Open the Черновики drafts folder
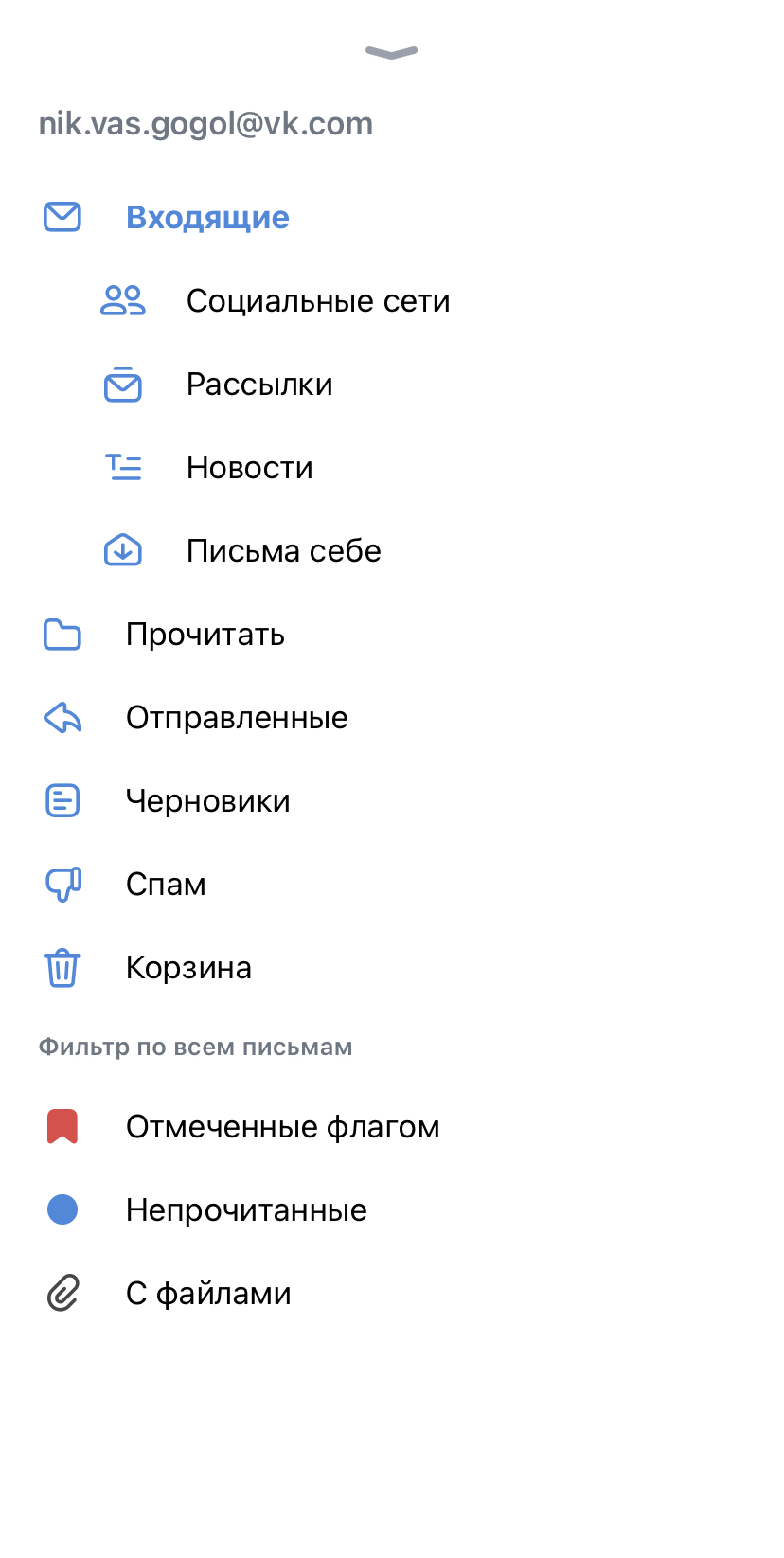784x1558 pixels. 207,801
